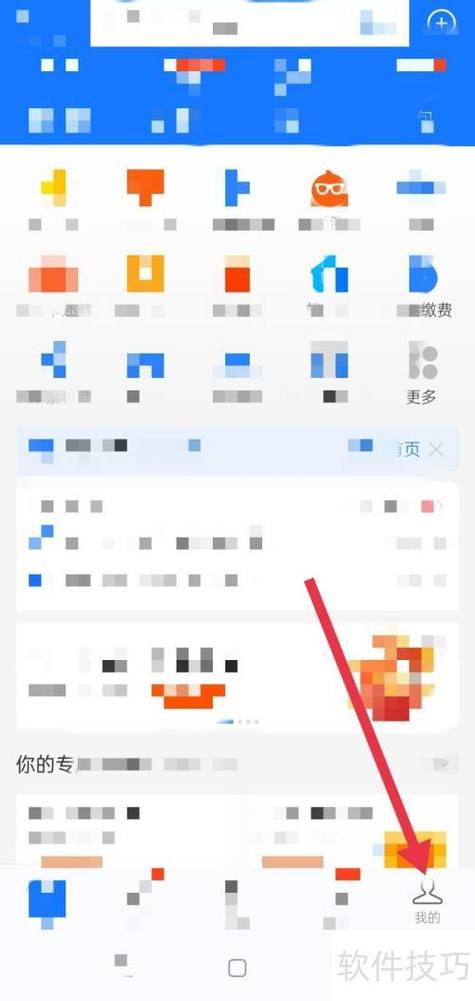Tap the white search box at the top
This screenshot has width=475, height=1001.
[250, 23]
